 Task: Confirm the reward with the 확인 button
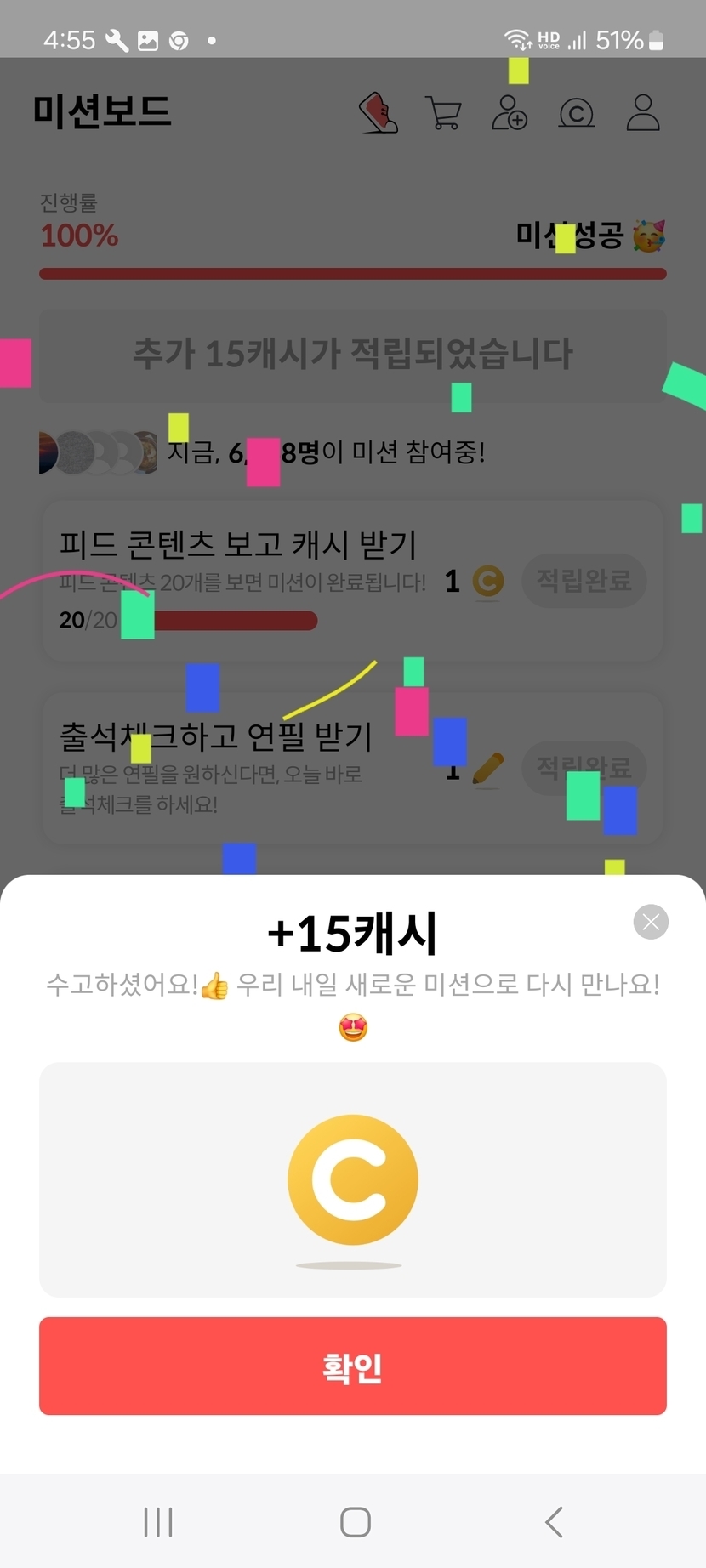click(352, 1366)
